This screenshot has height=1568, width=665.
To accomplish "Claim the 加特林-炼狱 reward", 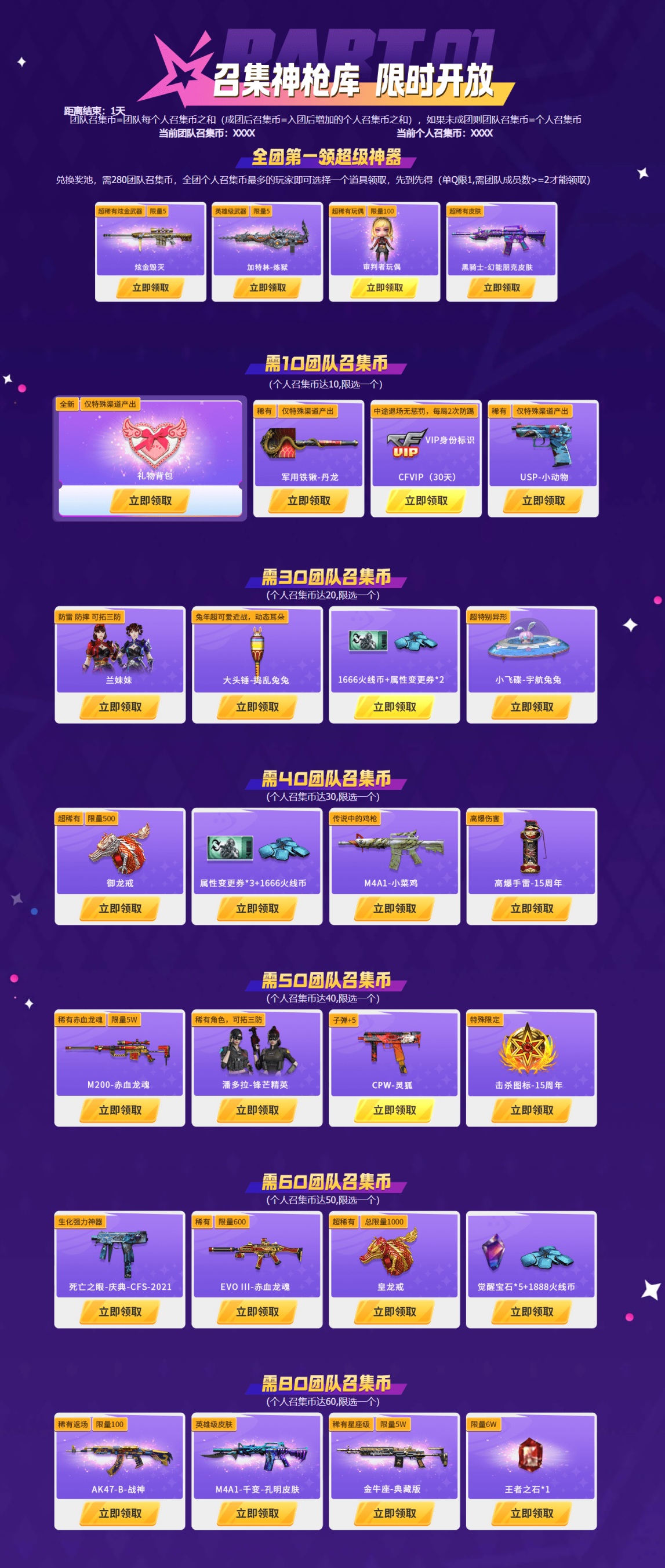I will pyautogui.click(x=267, y=287).
